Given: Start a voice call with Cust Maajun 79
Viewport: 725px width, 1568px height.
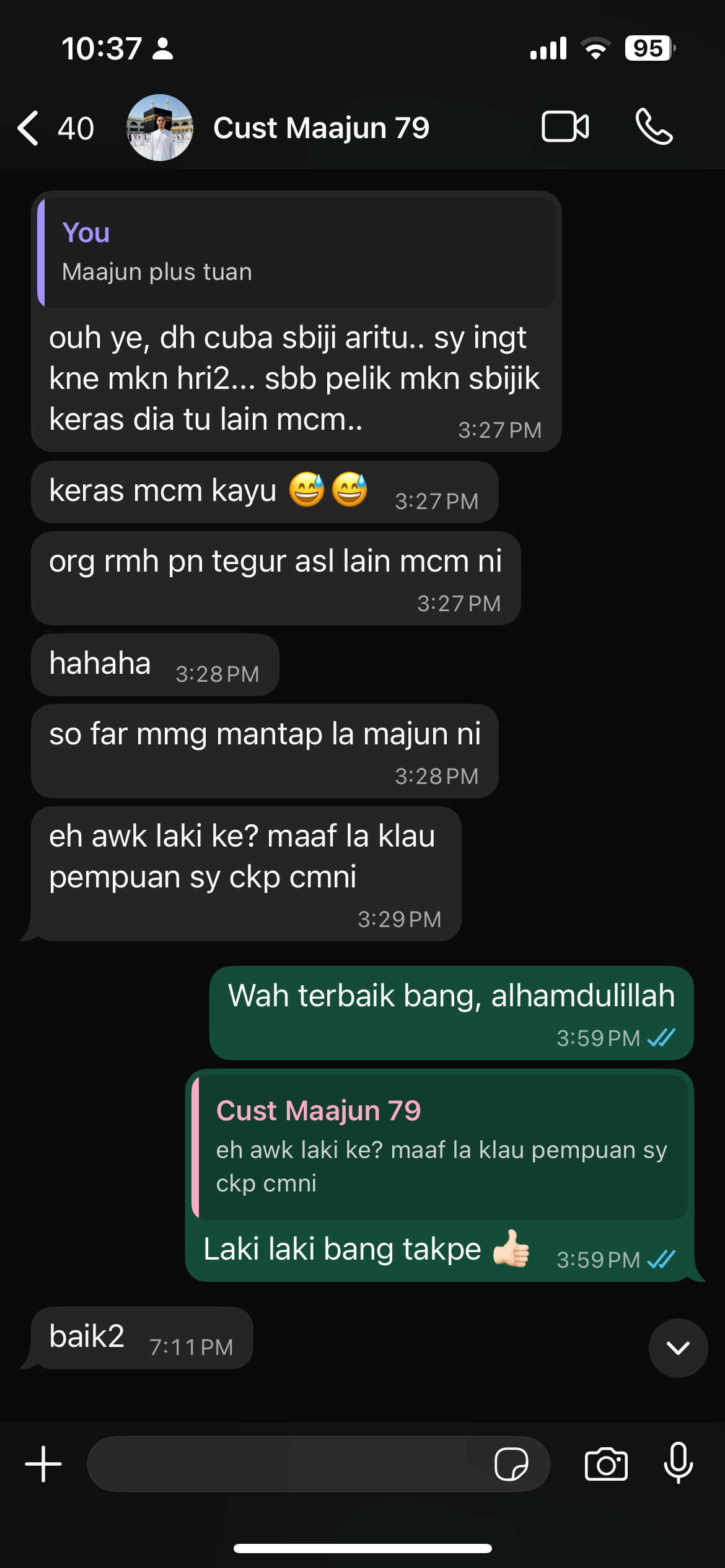Looking at the screenshot, I should [x=654, y=127].
